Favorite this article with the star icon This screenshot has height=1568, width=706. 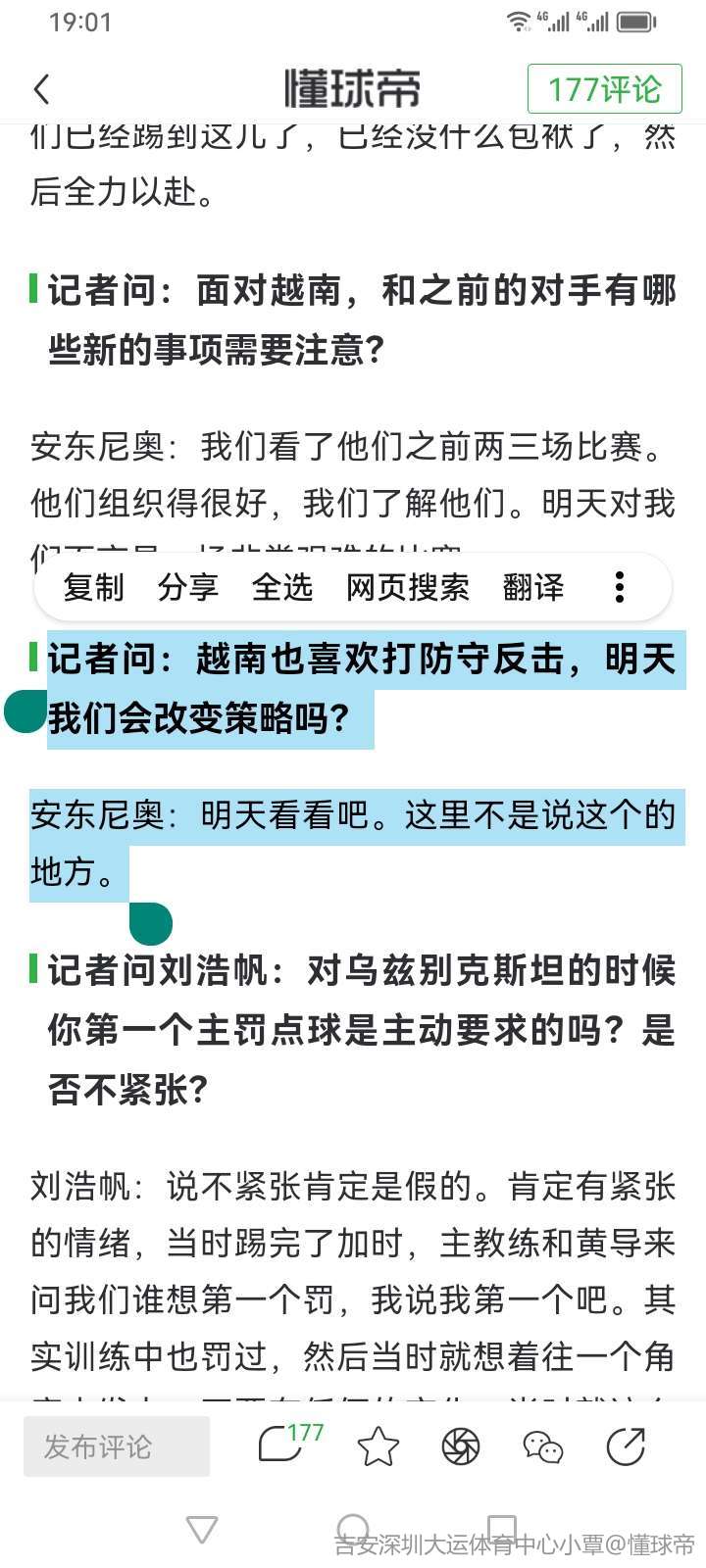(378, 1446)
